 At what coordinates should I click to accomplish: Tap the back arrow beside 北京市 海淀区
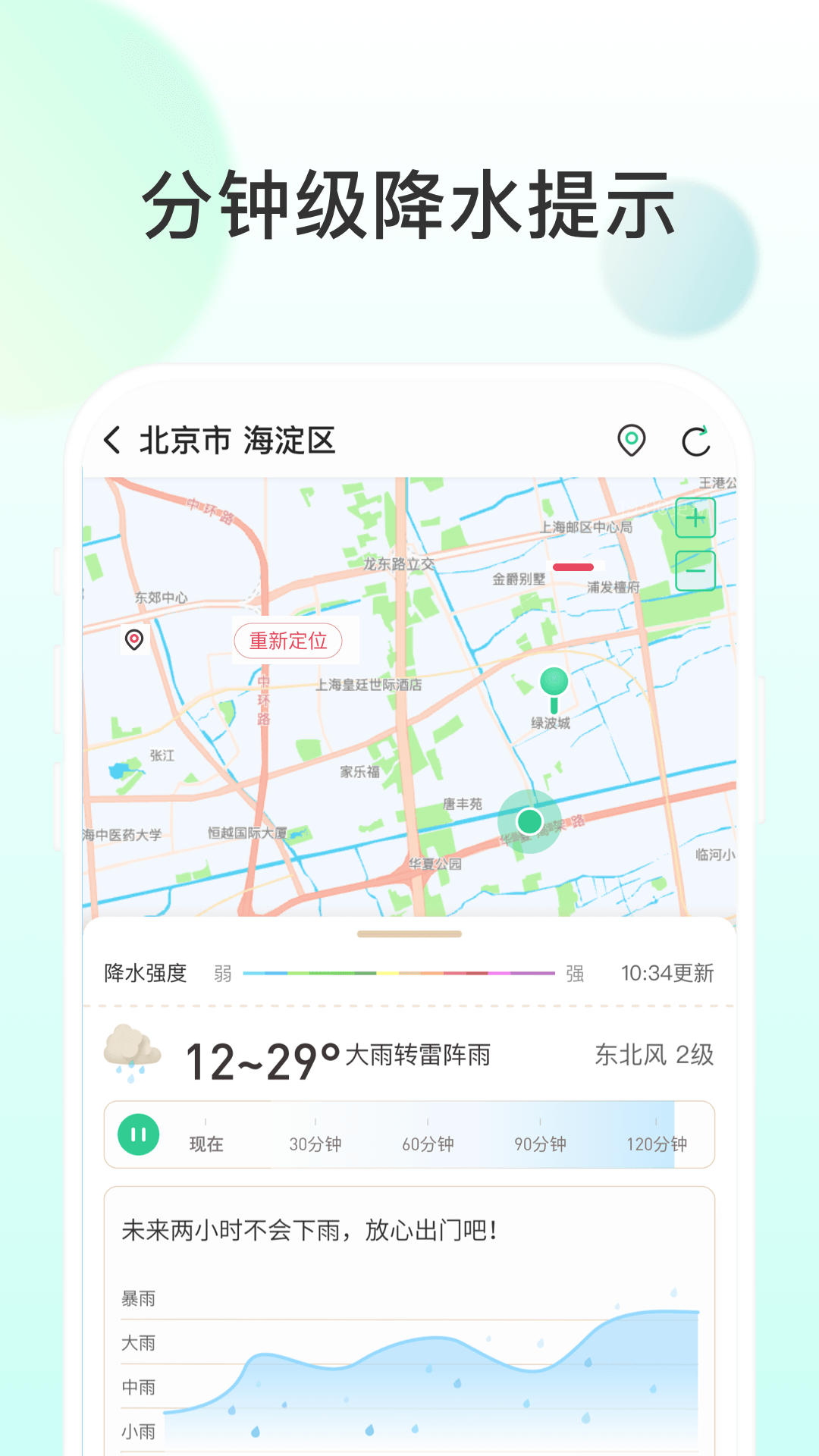coord(113,438)
